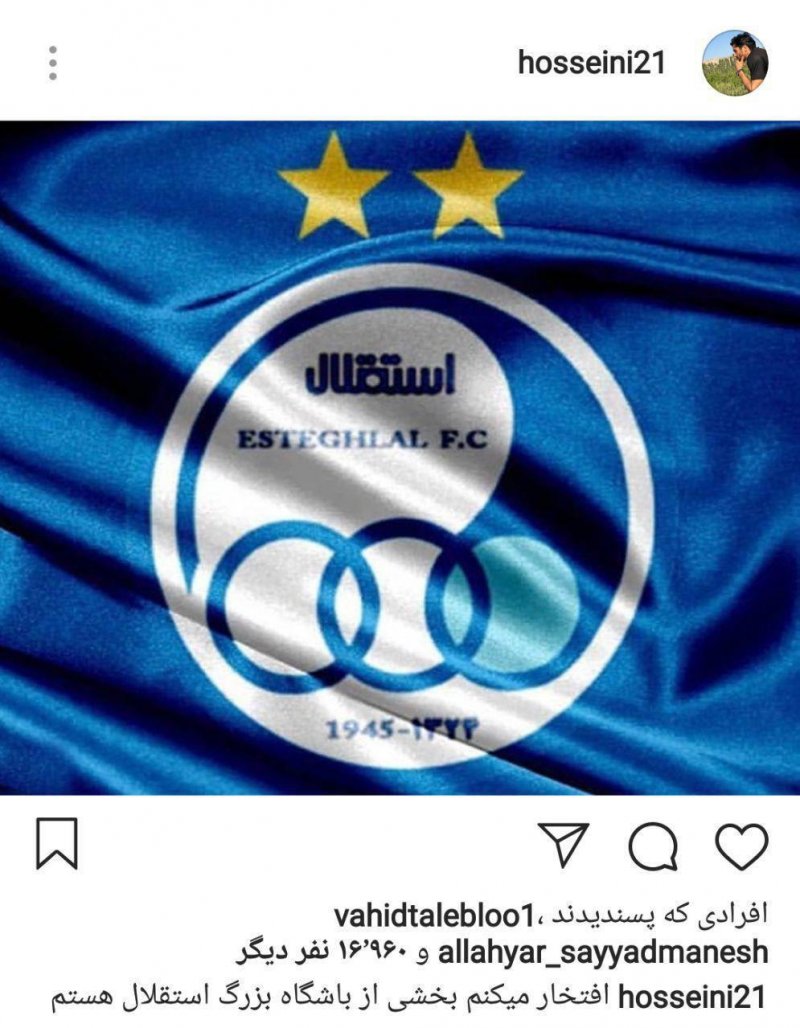This screenshot has width=800, height=1028.
Task: Tap the hosseini21 username in the header
Action: 592,63
